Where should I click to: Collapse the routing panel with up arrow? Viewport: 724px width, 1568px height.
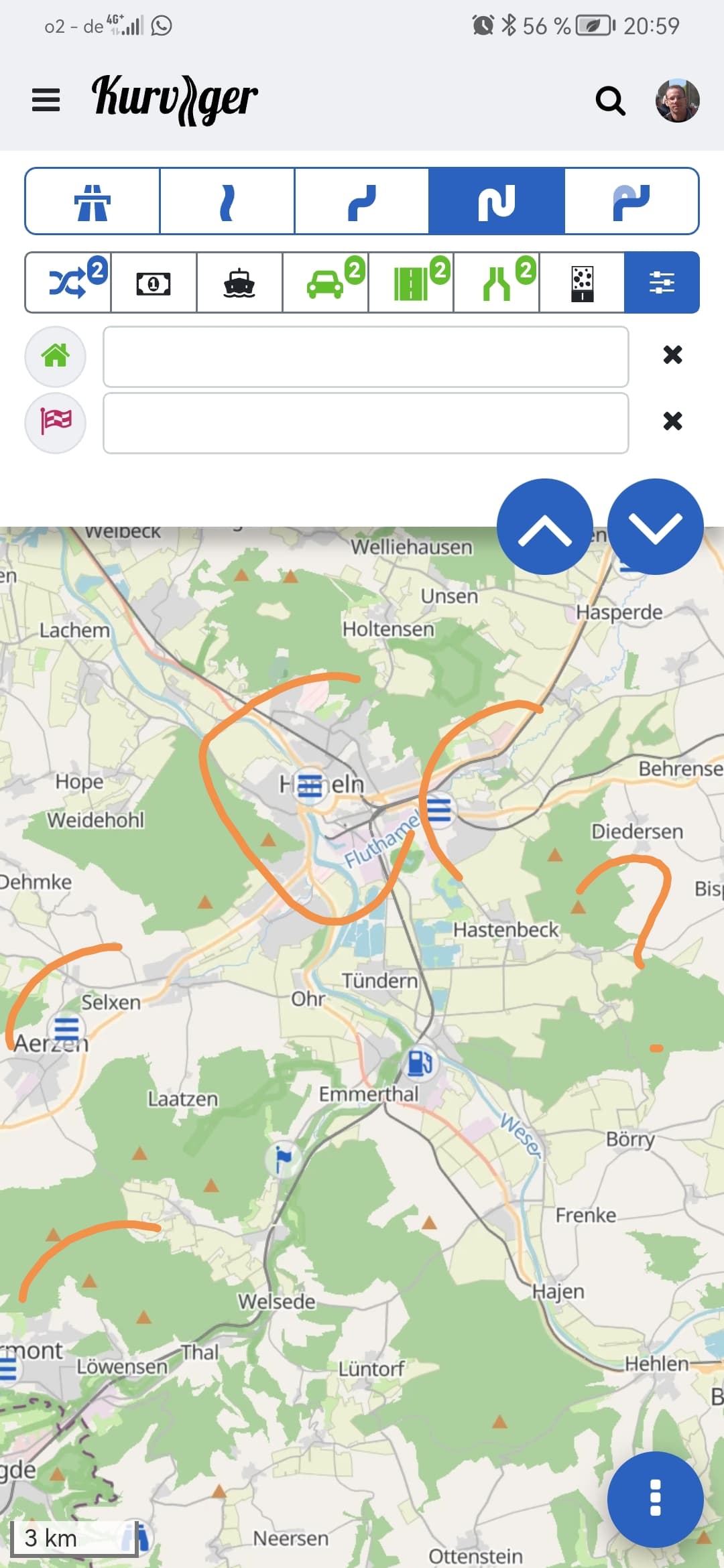pyautogui.click(x=545, y=527)
